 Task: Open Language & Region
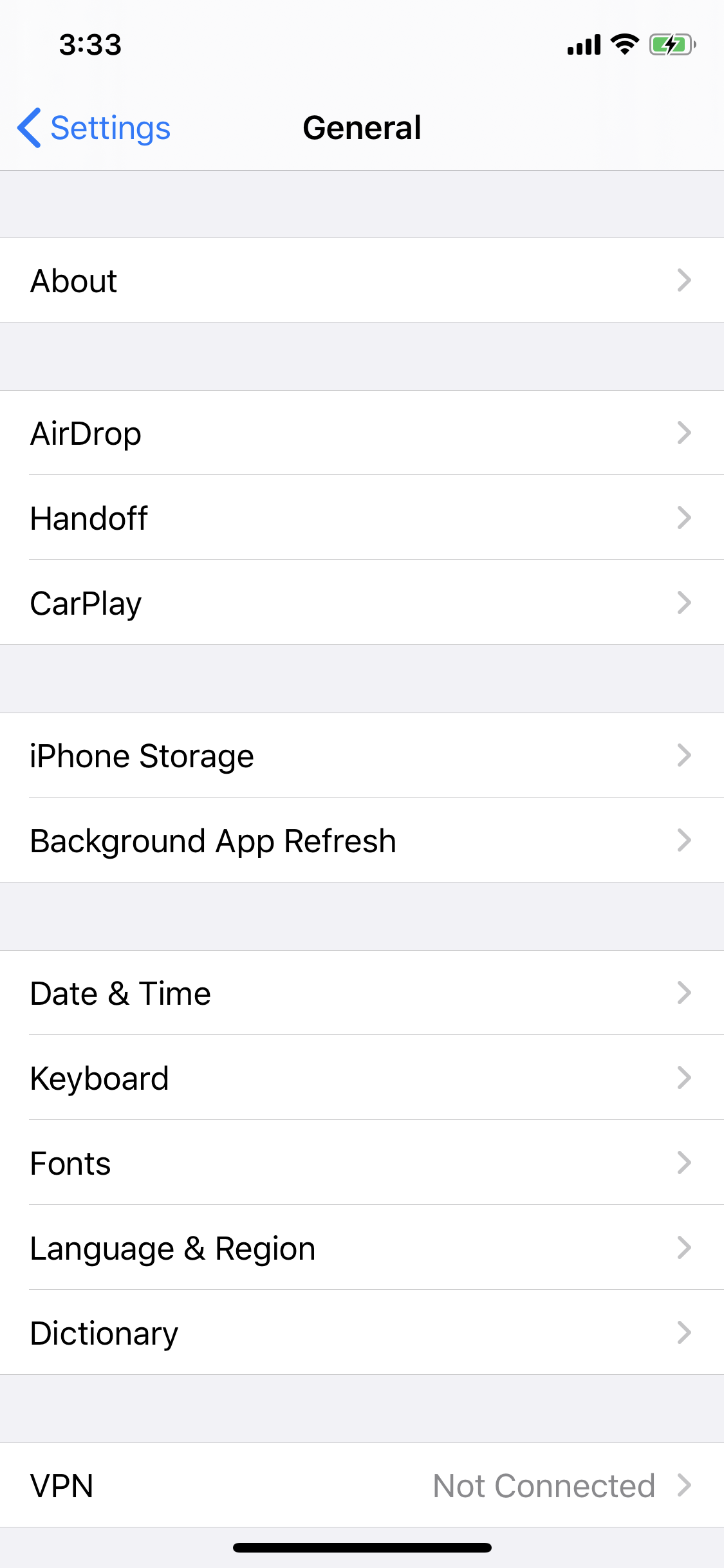point(362,1248)
